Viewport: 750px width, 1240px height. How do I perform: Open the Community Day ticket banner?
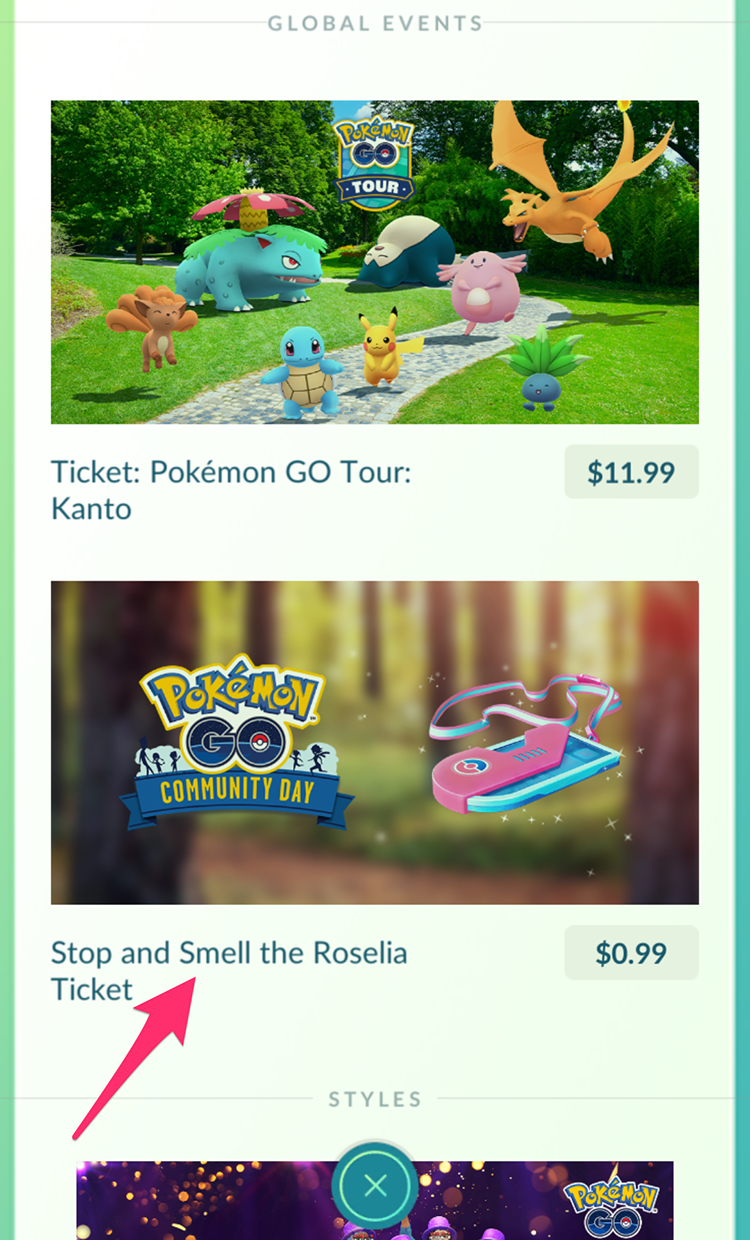coord(375,742)
